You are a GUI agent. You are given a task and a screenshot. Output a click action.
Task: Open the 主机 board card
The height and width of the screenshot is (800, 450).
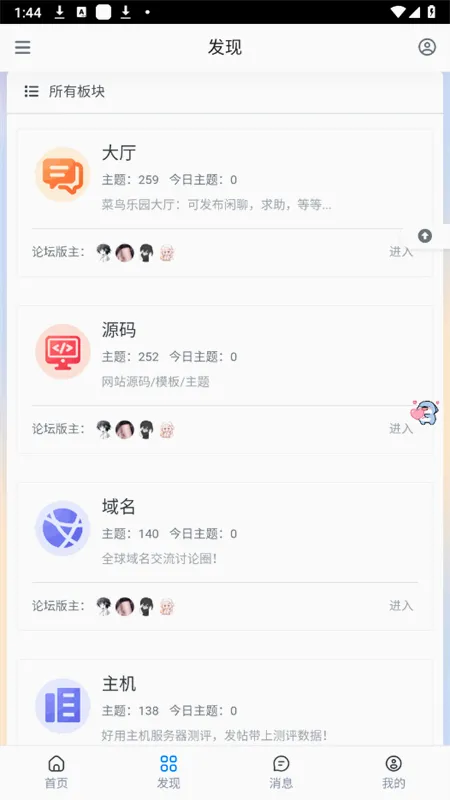click(x=225, y=703)
